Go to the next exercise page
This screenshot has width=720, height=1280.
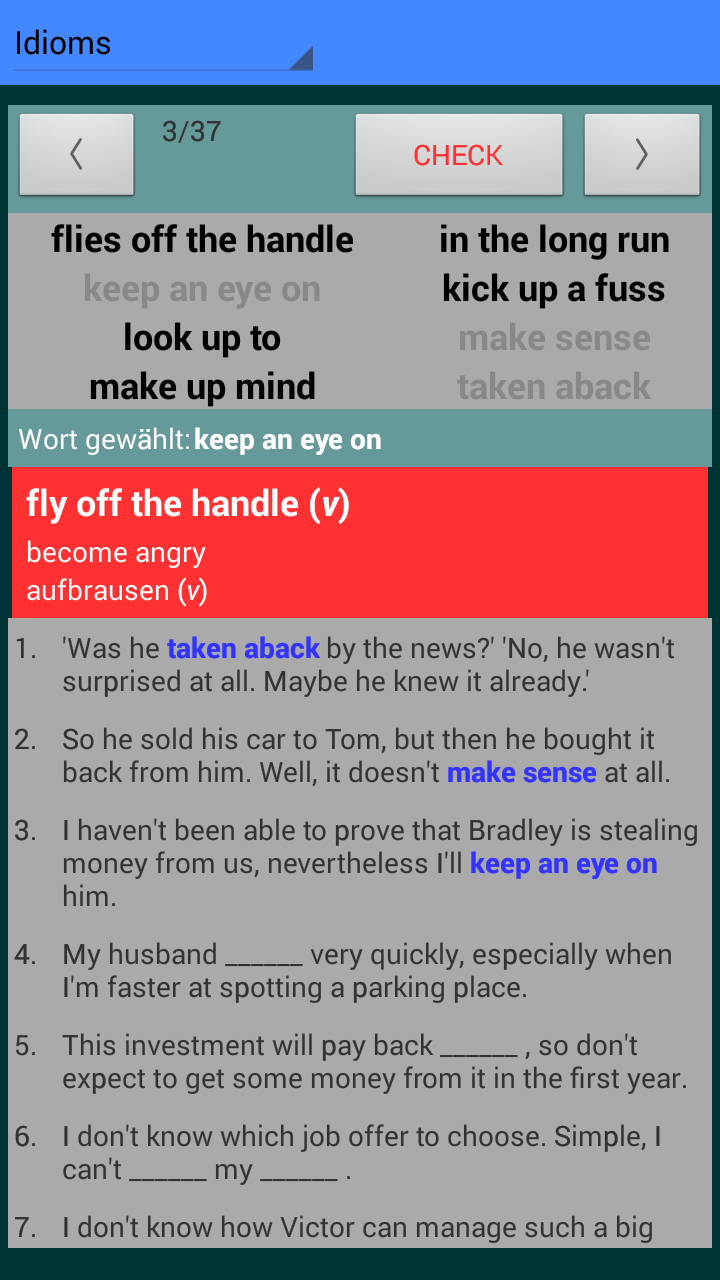(642, 155)
